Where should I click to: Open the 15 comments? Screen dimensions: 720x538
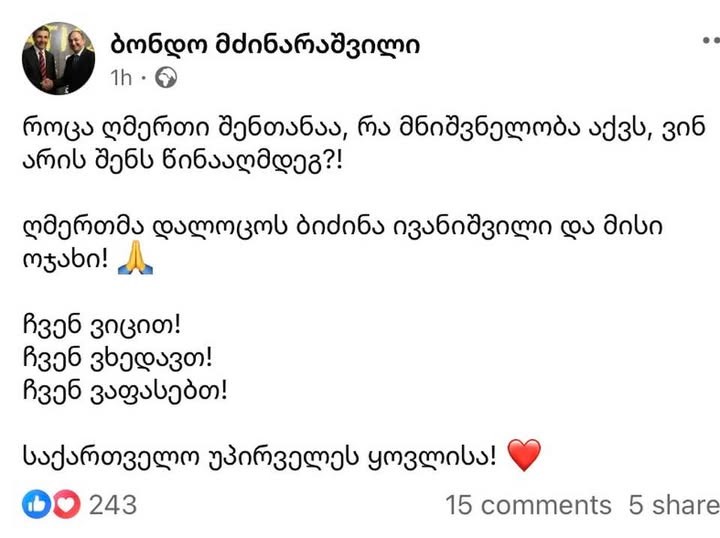pyautogui.click(x=528, y=505)
